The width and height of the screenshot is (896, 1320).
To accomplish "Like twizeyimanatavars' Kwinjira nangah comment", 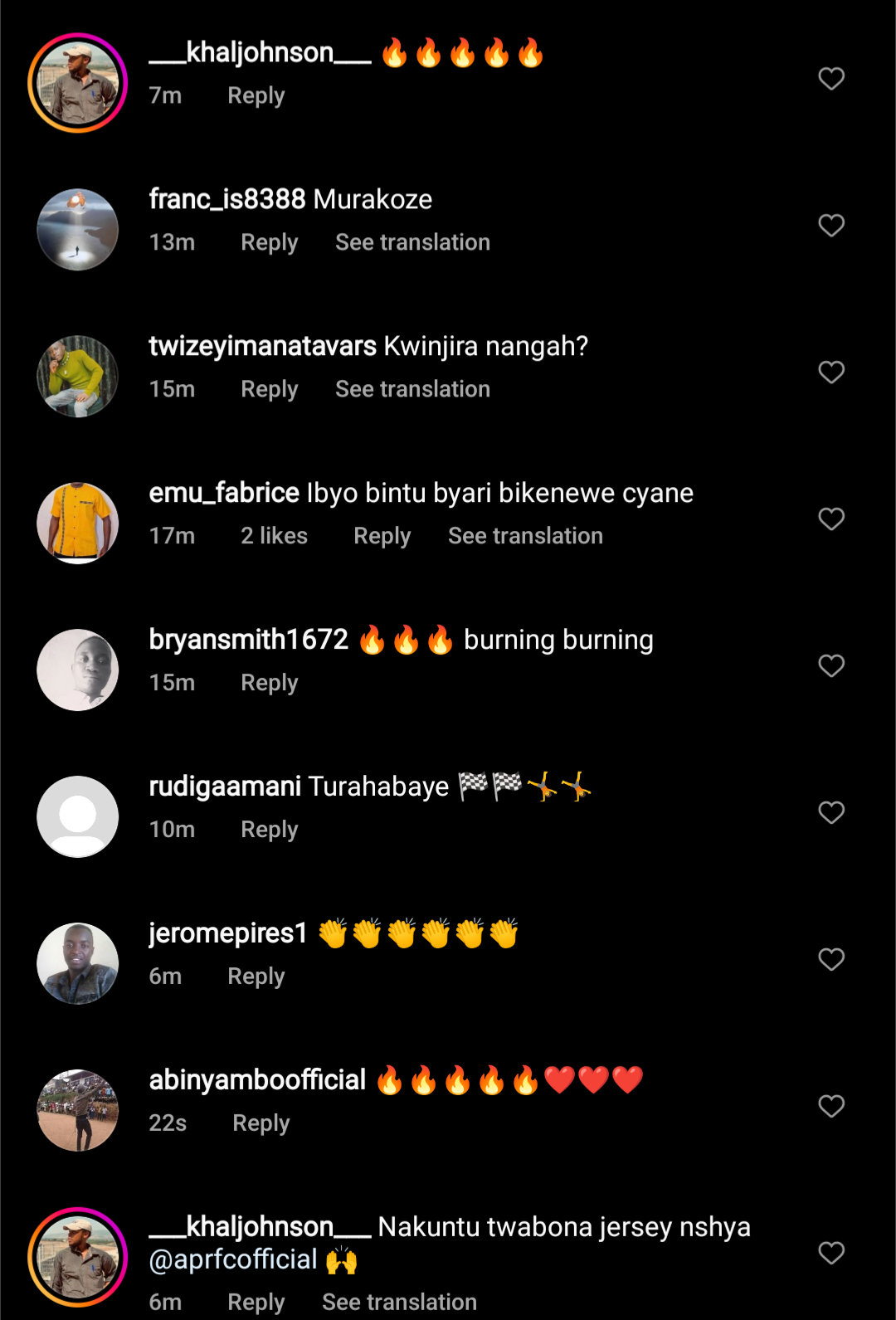I will [830, 373].
